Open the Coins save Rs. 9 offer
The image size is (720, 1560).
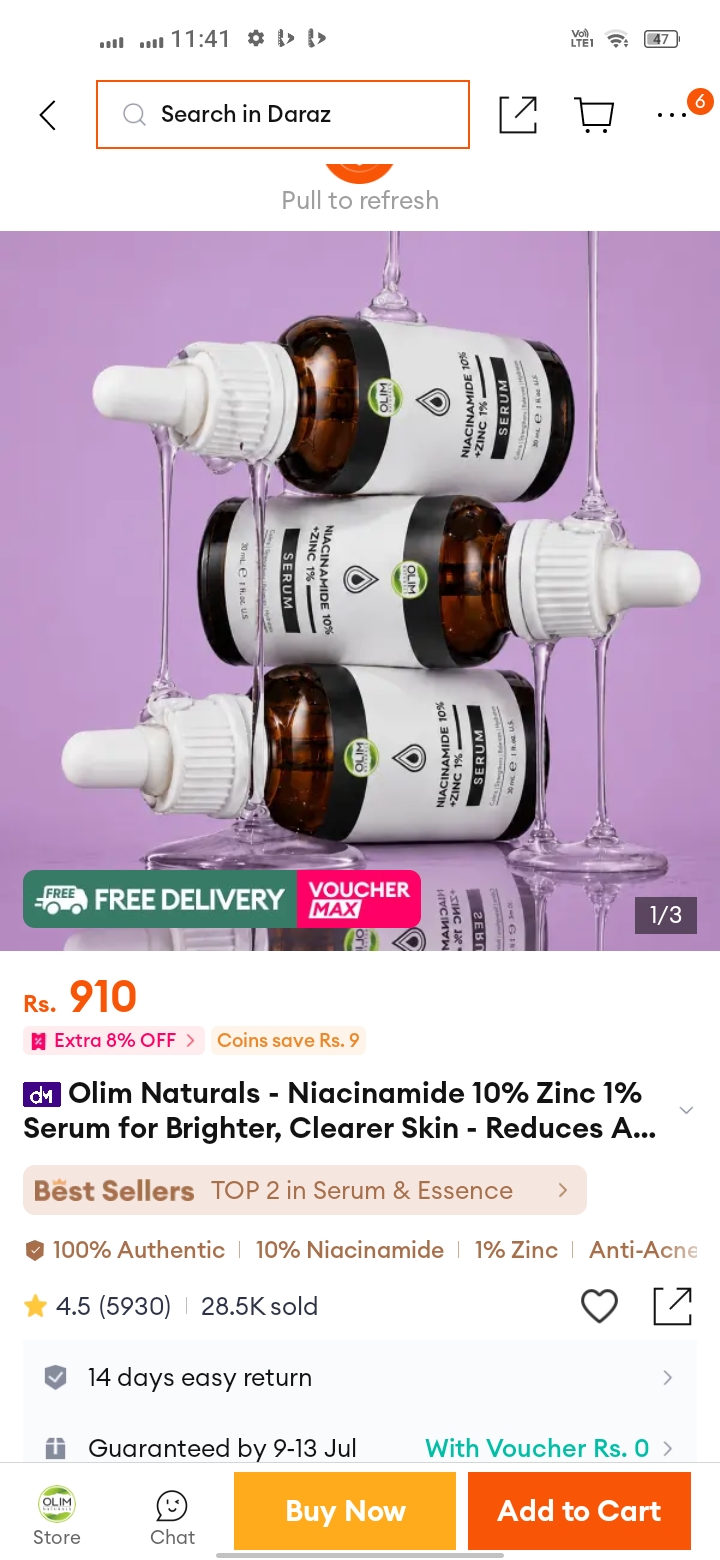pyautogui.click(x=288, y=1040)
